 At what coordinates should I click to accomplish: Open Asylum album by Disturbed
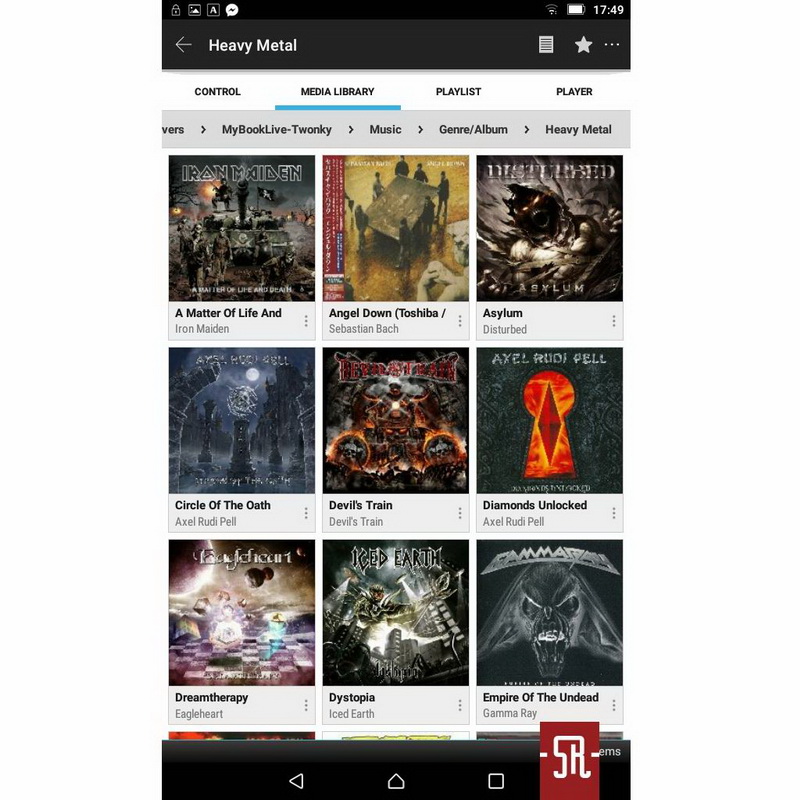click(549, 229)
